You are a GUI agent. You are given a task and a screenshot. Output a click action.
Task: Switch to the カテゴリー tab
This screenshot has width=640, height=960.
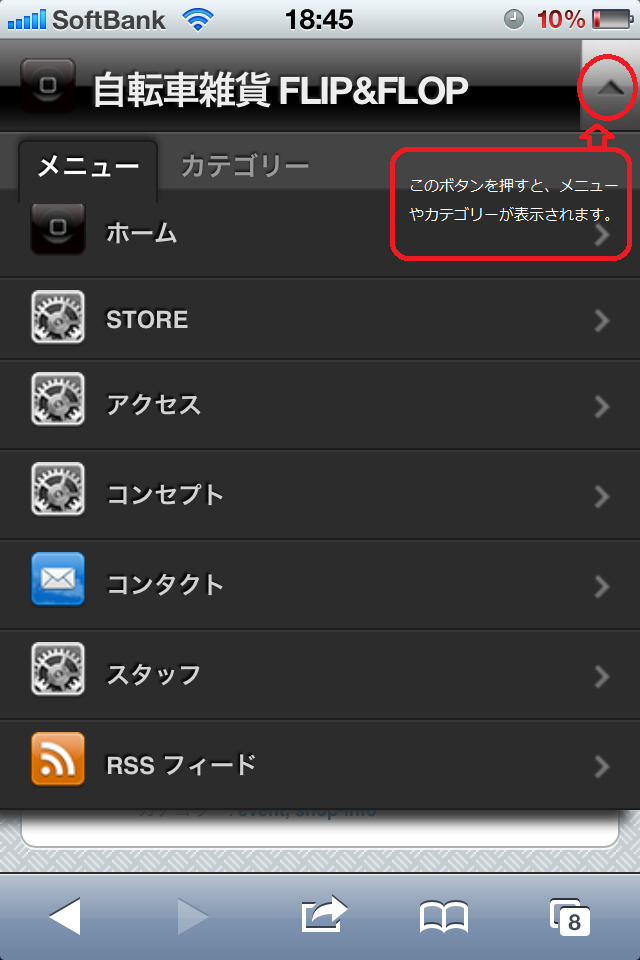244,166
